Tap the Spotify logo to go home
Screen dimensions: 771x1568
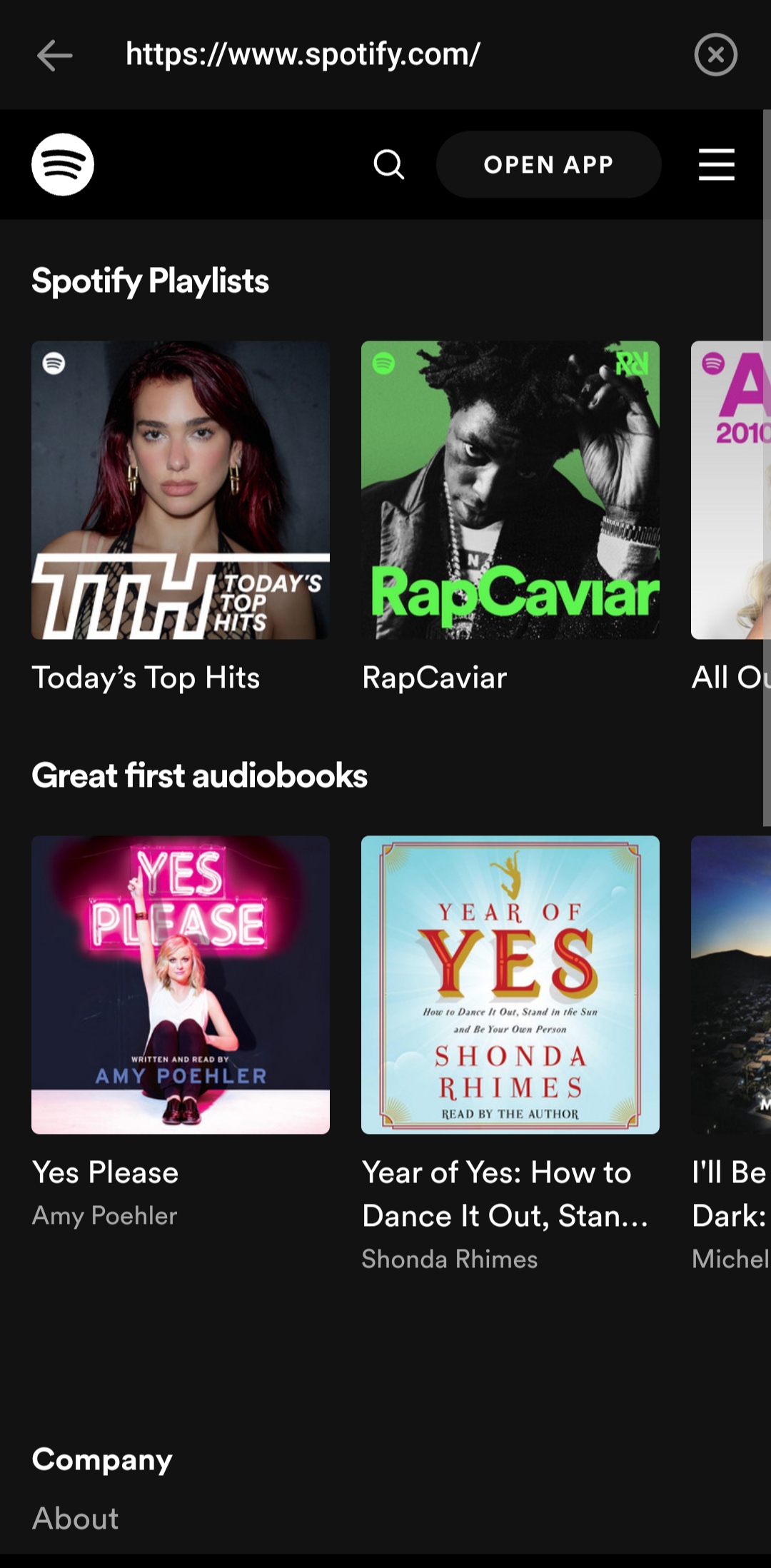pos(63,164)
